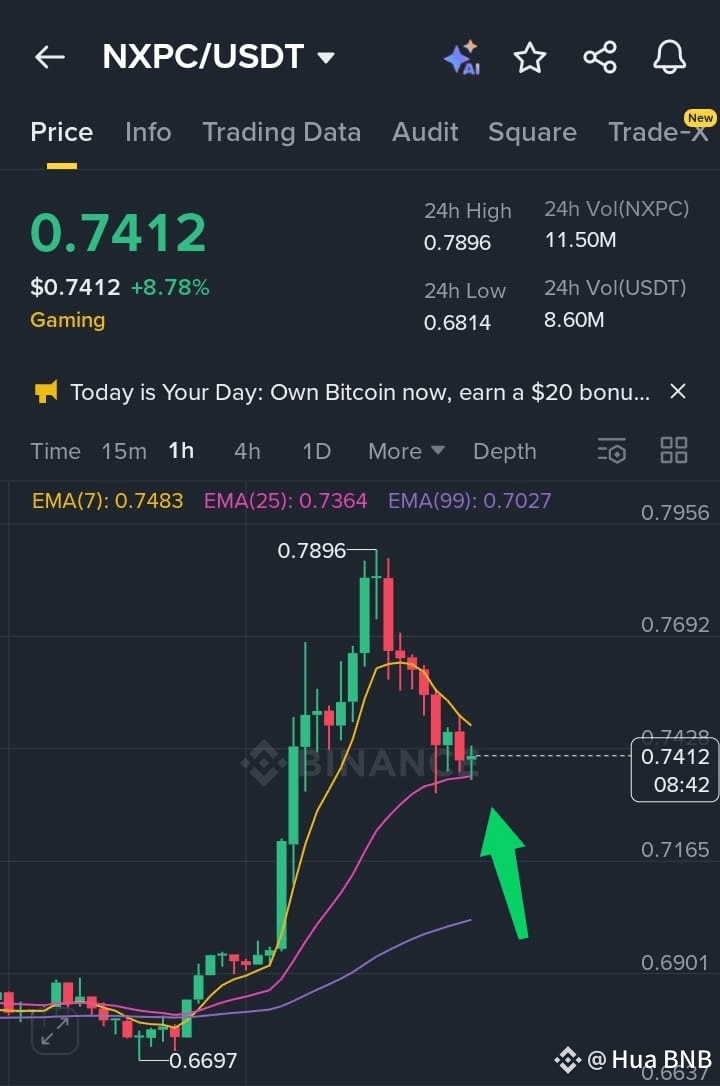Expand the chart using the fullscreen icon
This screenshot has width=720, height=1086.
coord(54,1032)
